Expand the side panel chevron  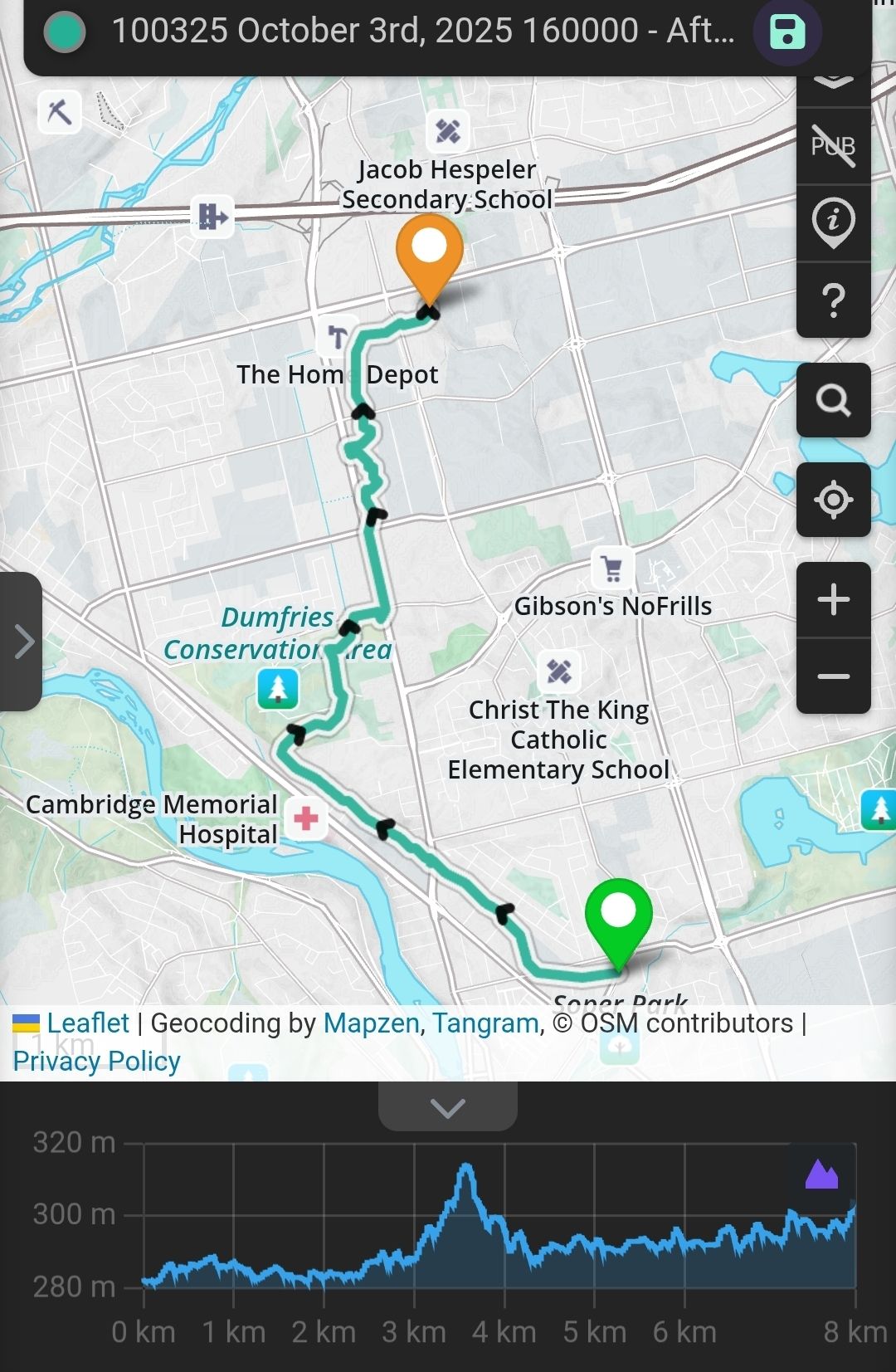pyautogui.click(x=22, y=641)
